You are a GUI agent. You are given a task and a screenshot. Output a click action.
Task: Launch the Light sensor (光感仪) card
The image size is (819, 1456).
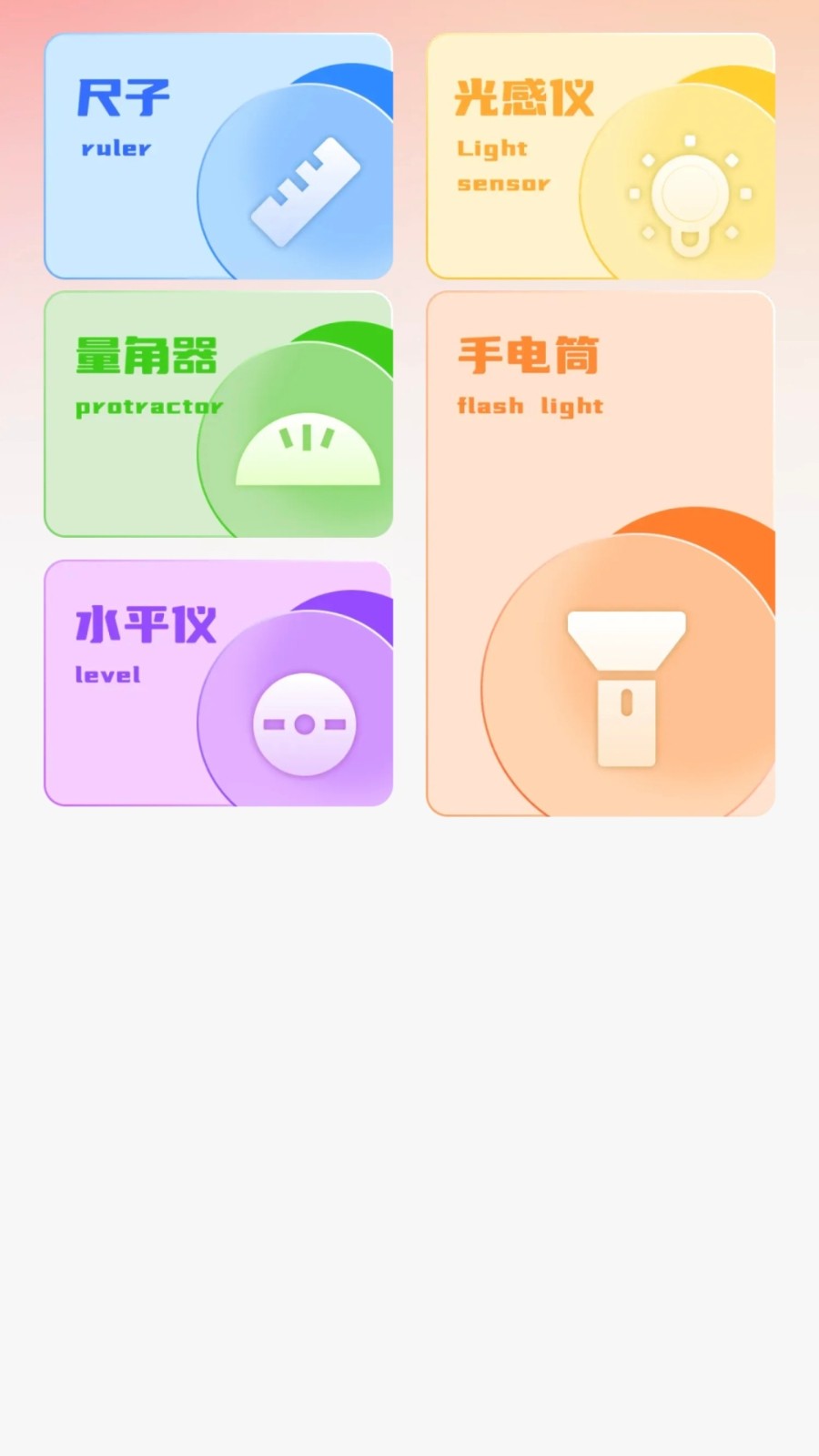(601, 157)
